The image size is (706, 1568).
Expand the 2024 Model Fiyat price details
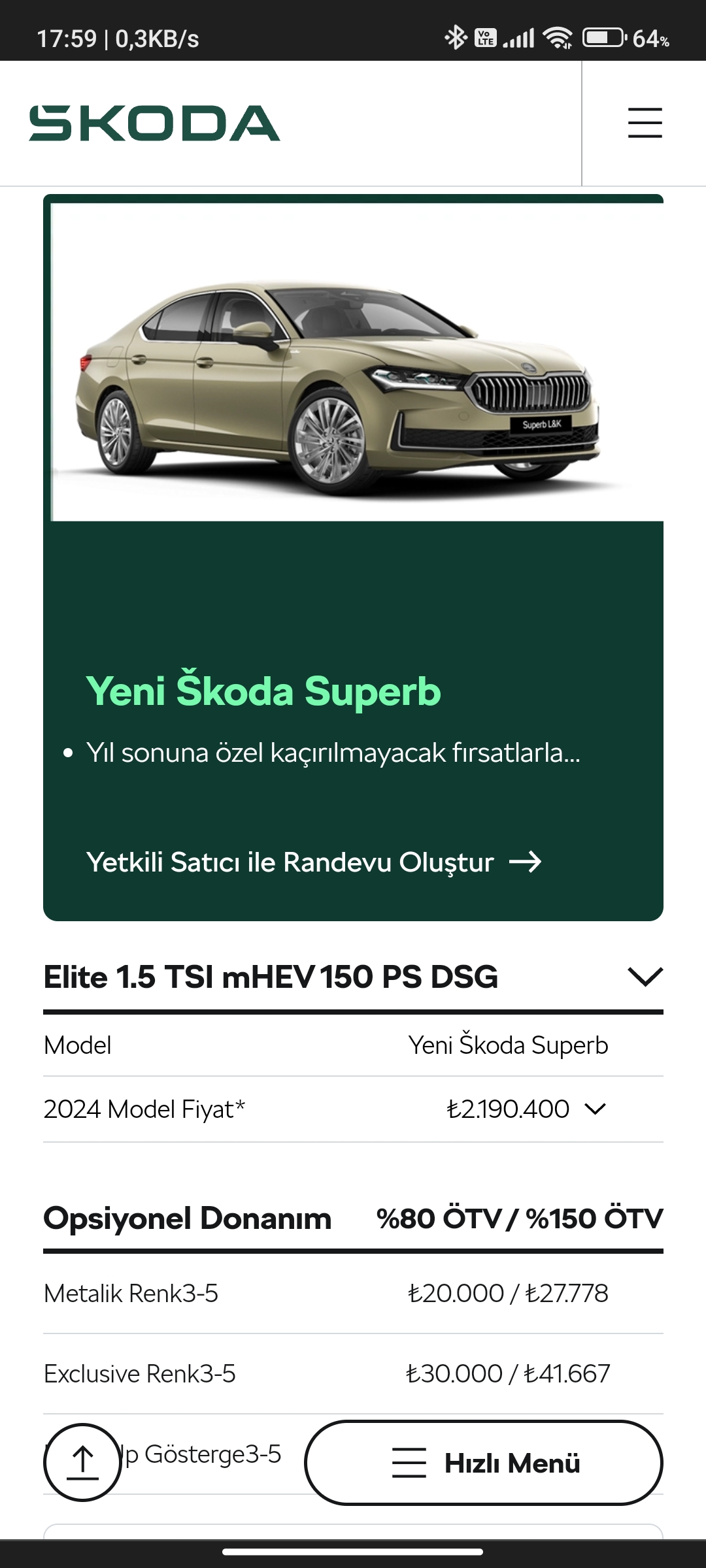pyautogui.click(x=595, y=1109)
